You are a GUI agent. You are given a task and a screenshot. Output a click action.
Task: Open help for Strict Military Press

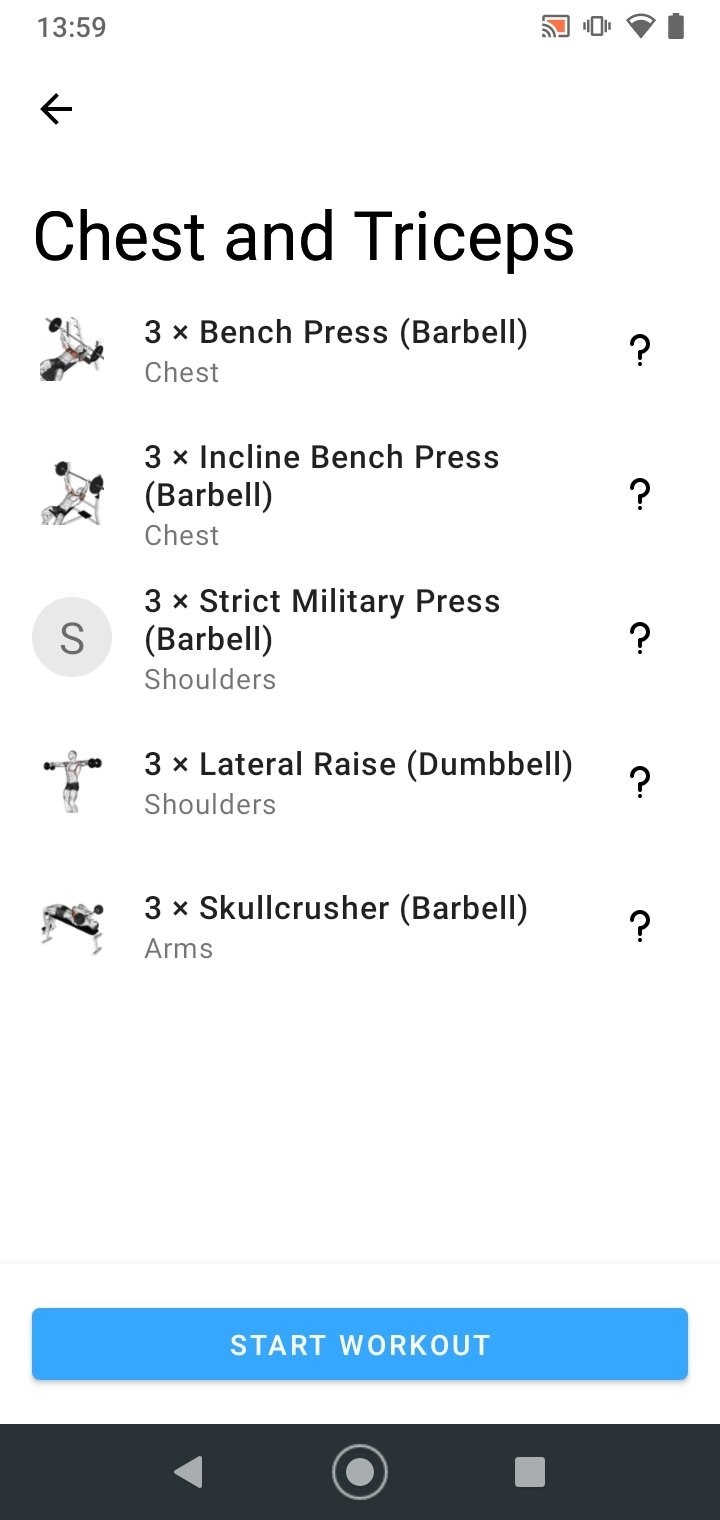coord(640,639)
